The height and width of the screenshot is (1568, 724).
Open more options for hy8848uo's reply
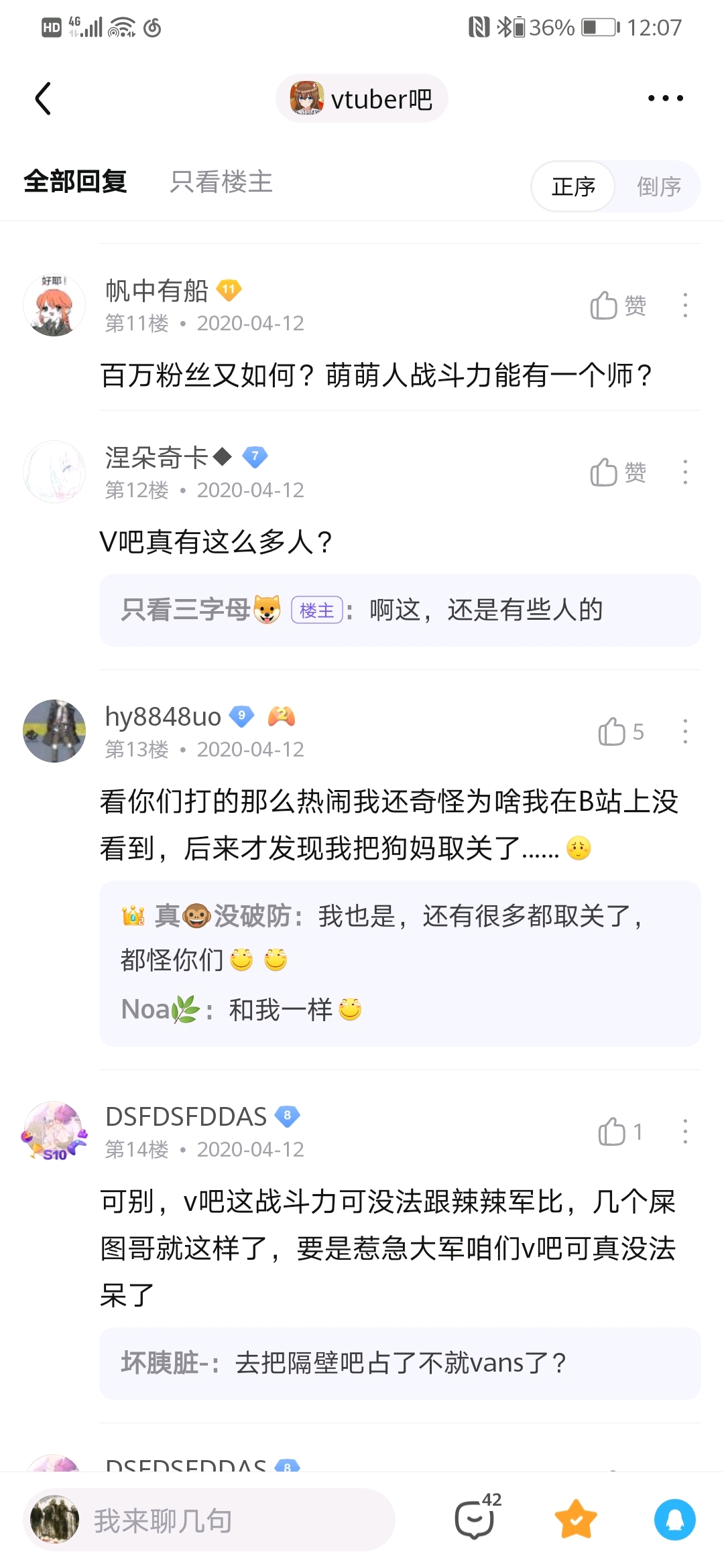click(684, 732)
